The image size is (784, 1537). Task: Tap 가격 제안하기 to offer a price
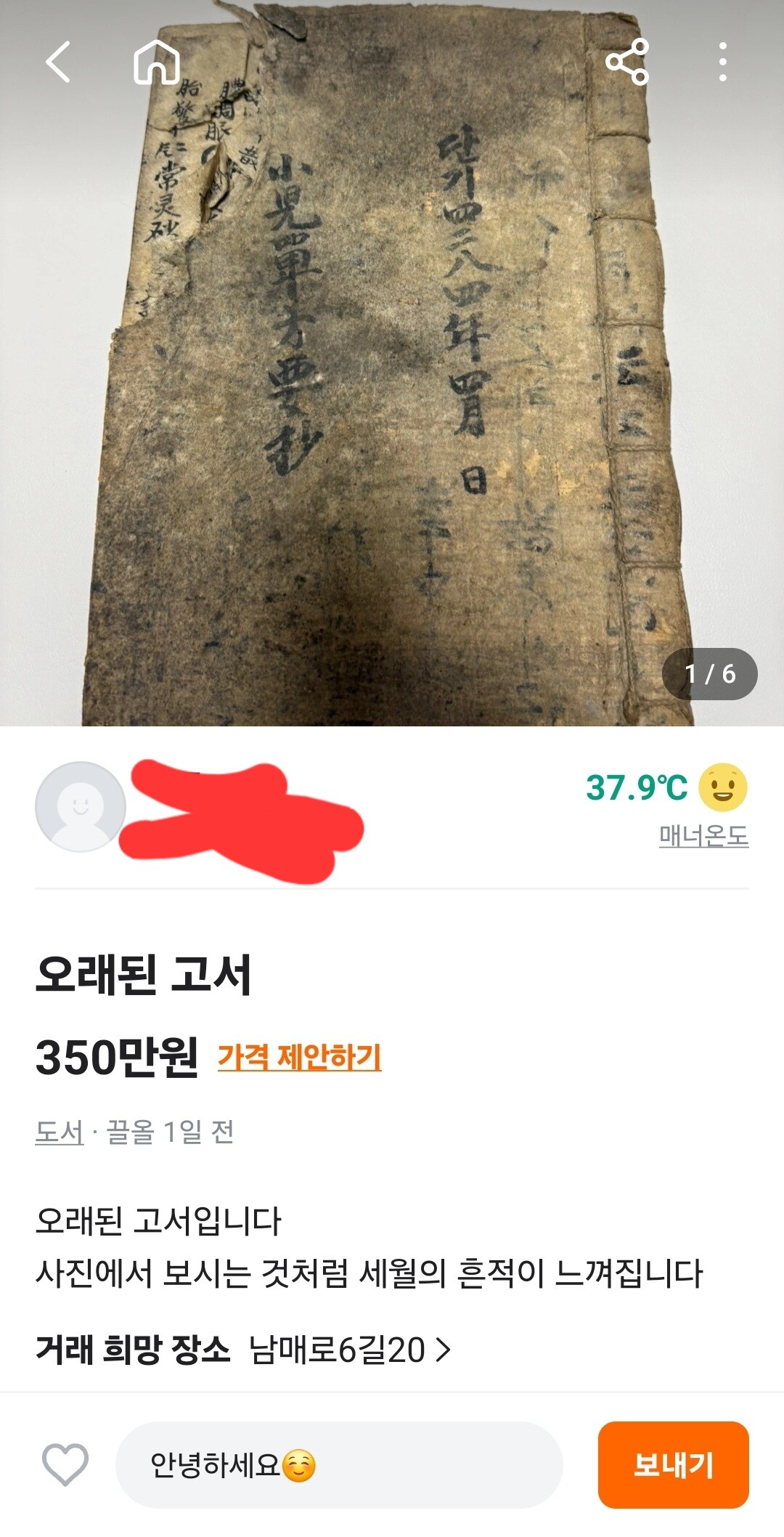coord(299,1057)
